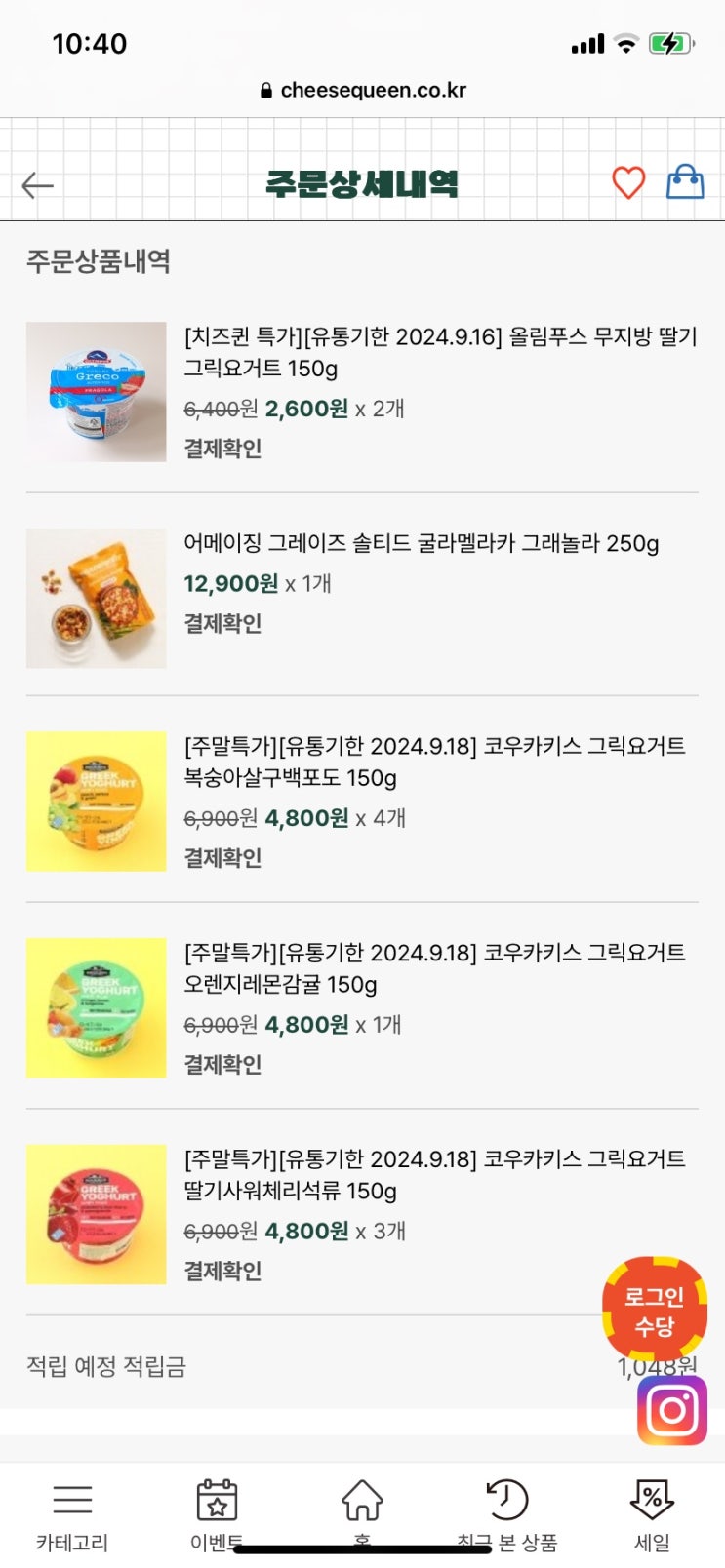Open the Instagram floating button
This screenshot has height=1568, width=725.
(x=672, y=1410)
